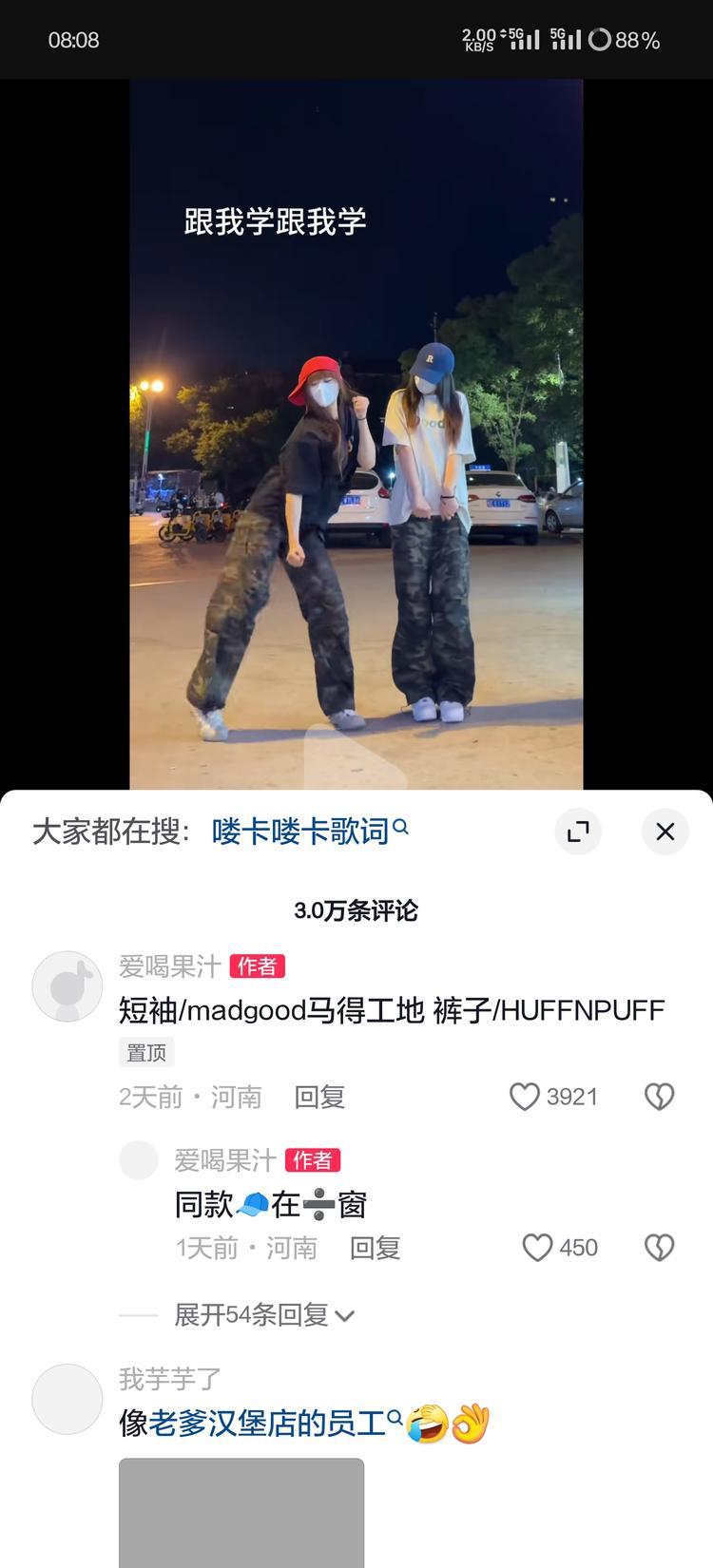713x1568 pixels.
Task: Open the image attached to 我芋芋了's comment
Action: click(x=241, y=1511)
